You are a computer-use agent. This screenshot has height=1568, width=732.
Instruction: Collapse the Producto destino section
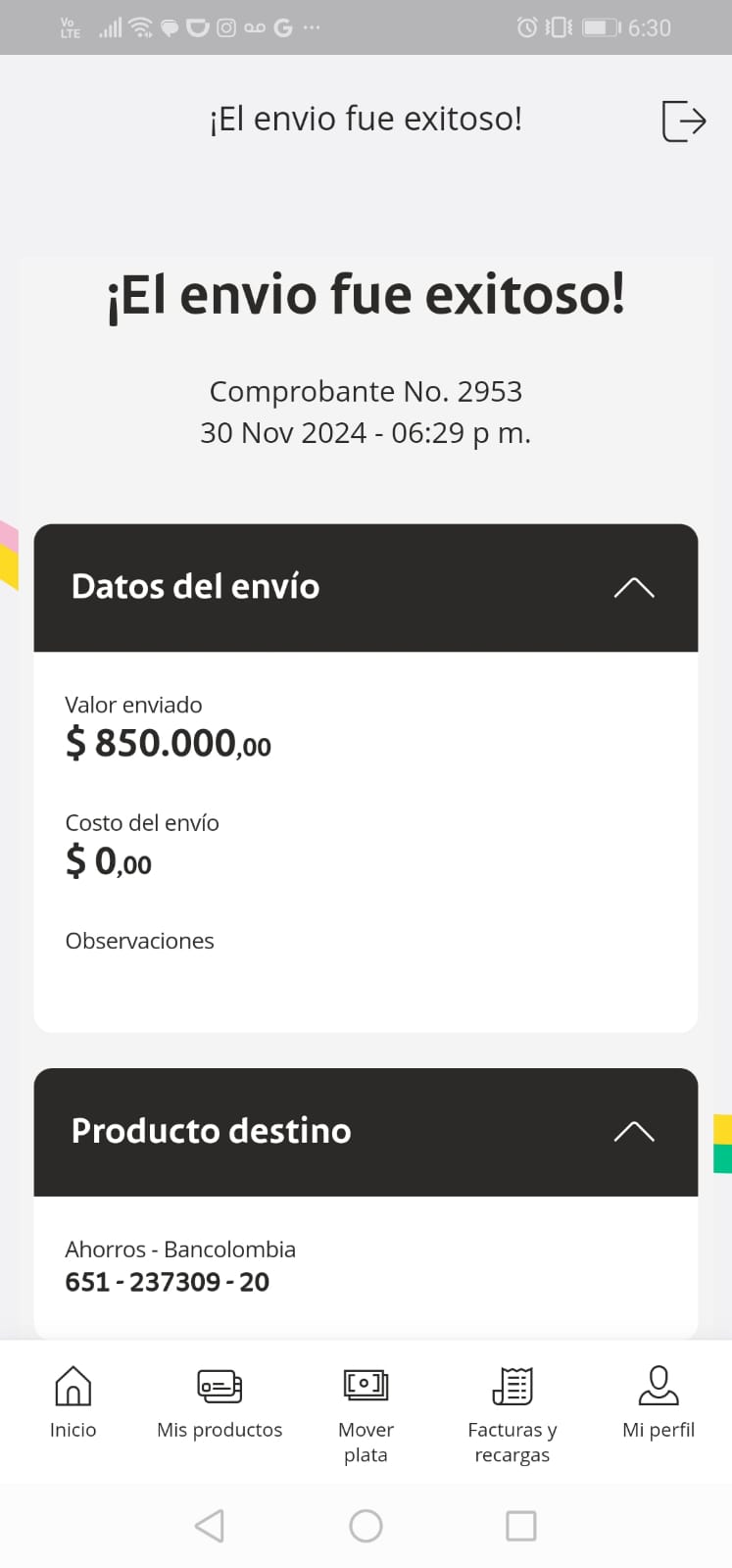(x=633, y=1131)
